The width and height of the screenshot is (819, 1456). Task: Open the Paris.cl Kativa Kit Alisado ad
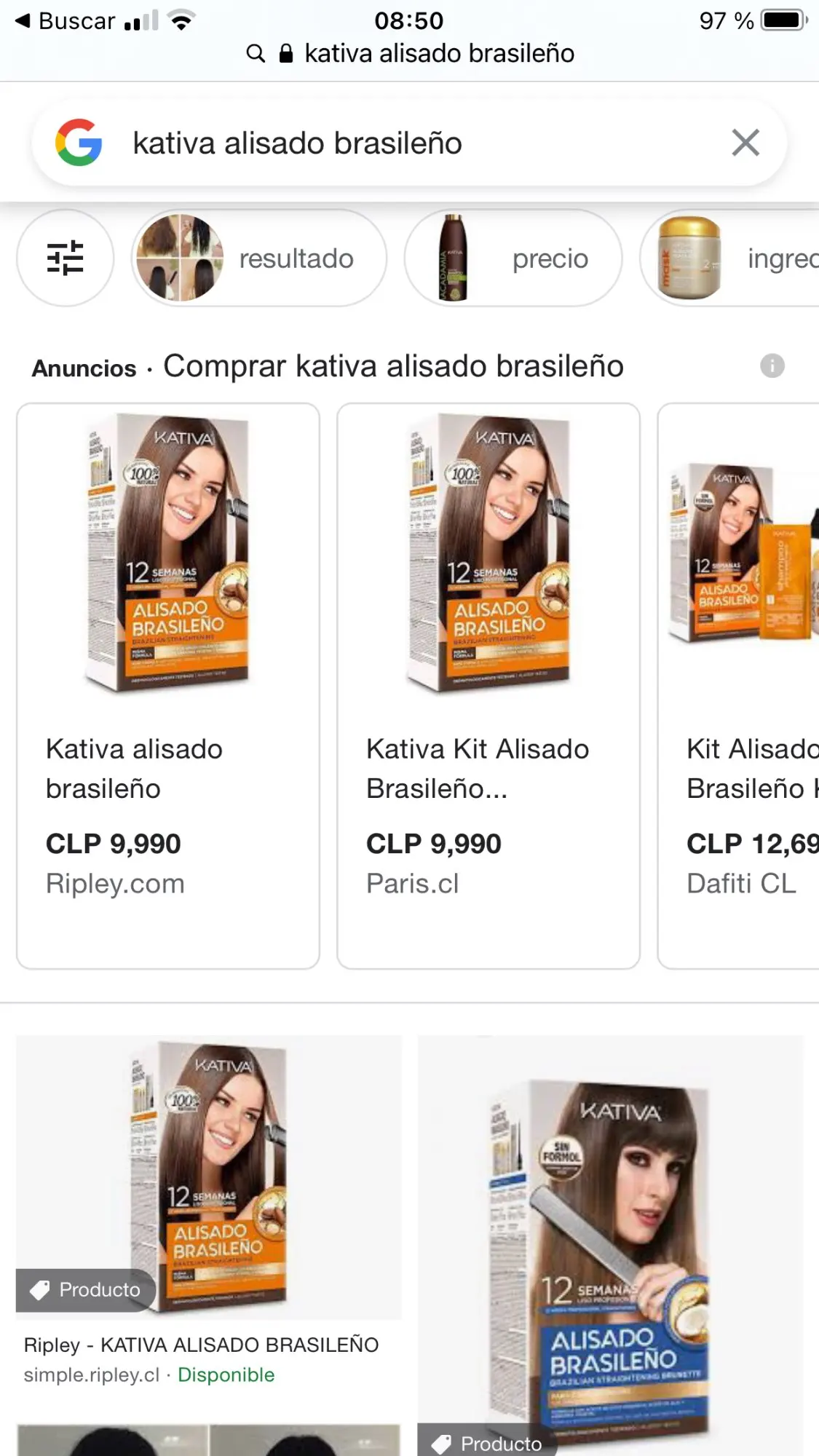coord(488,684)
